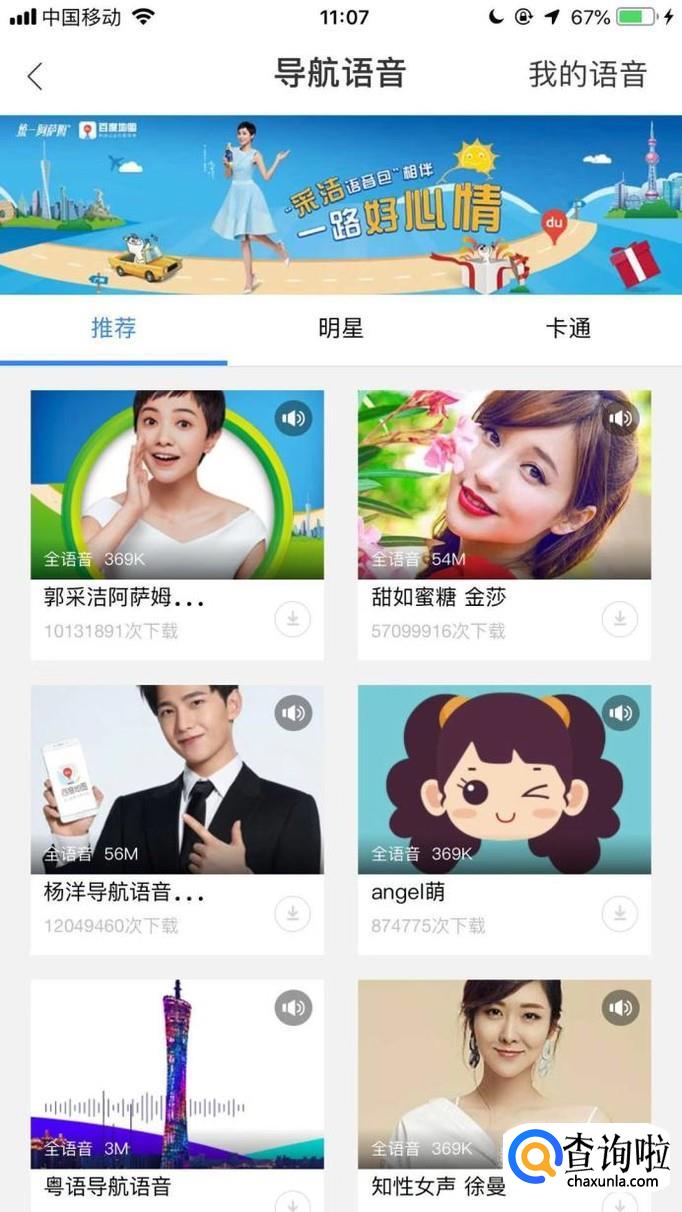The image size is (682, 1212).
Task: Preview the 粤语导航语音 voice sample
Action: tap(293, 1007)
